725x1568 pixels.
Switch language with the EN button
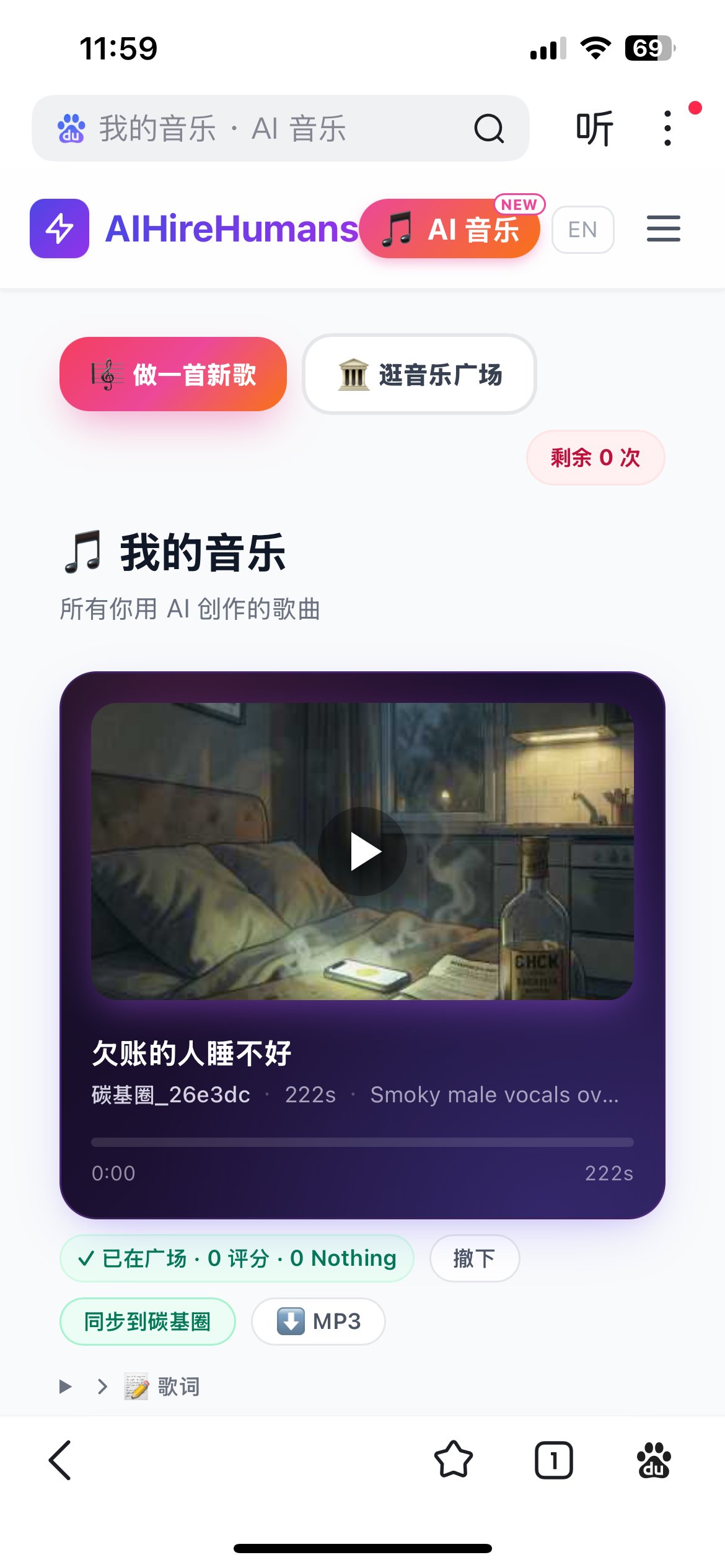tap(582, 230)
